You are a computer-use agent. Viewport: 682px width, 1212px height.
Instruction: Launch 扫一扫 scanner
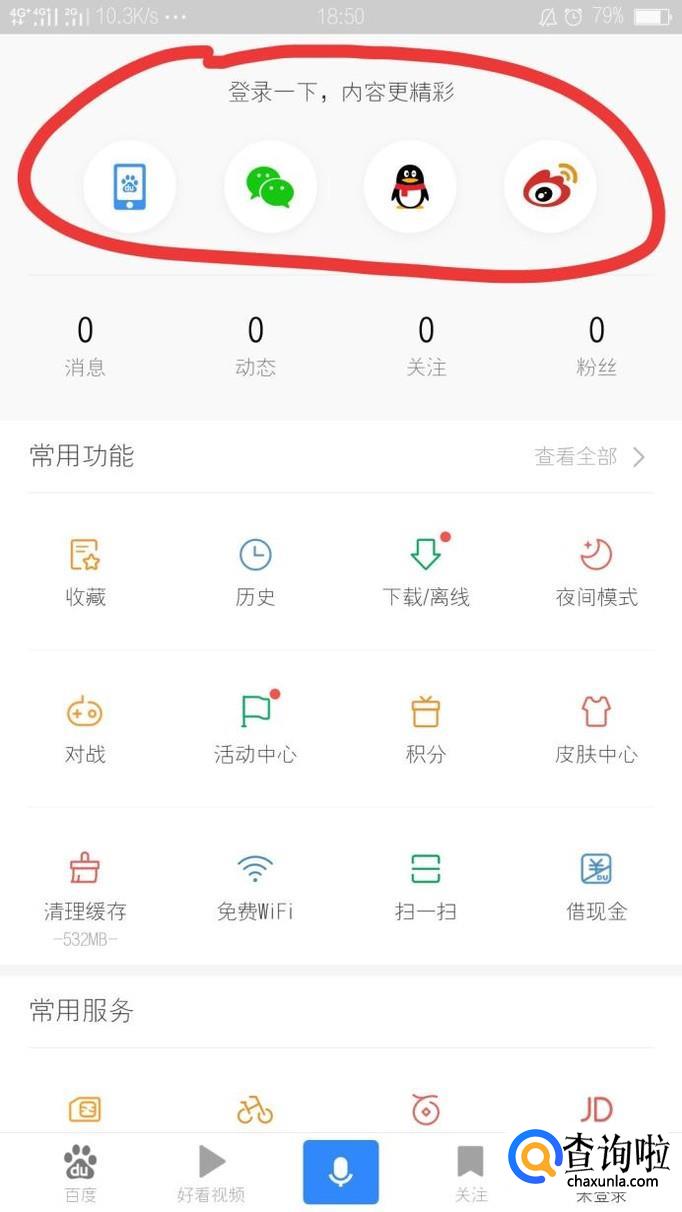point(426,885)
